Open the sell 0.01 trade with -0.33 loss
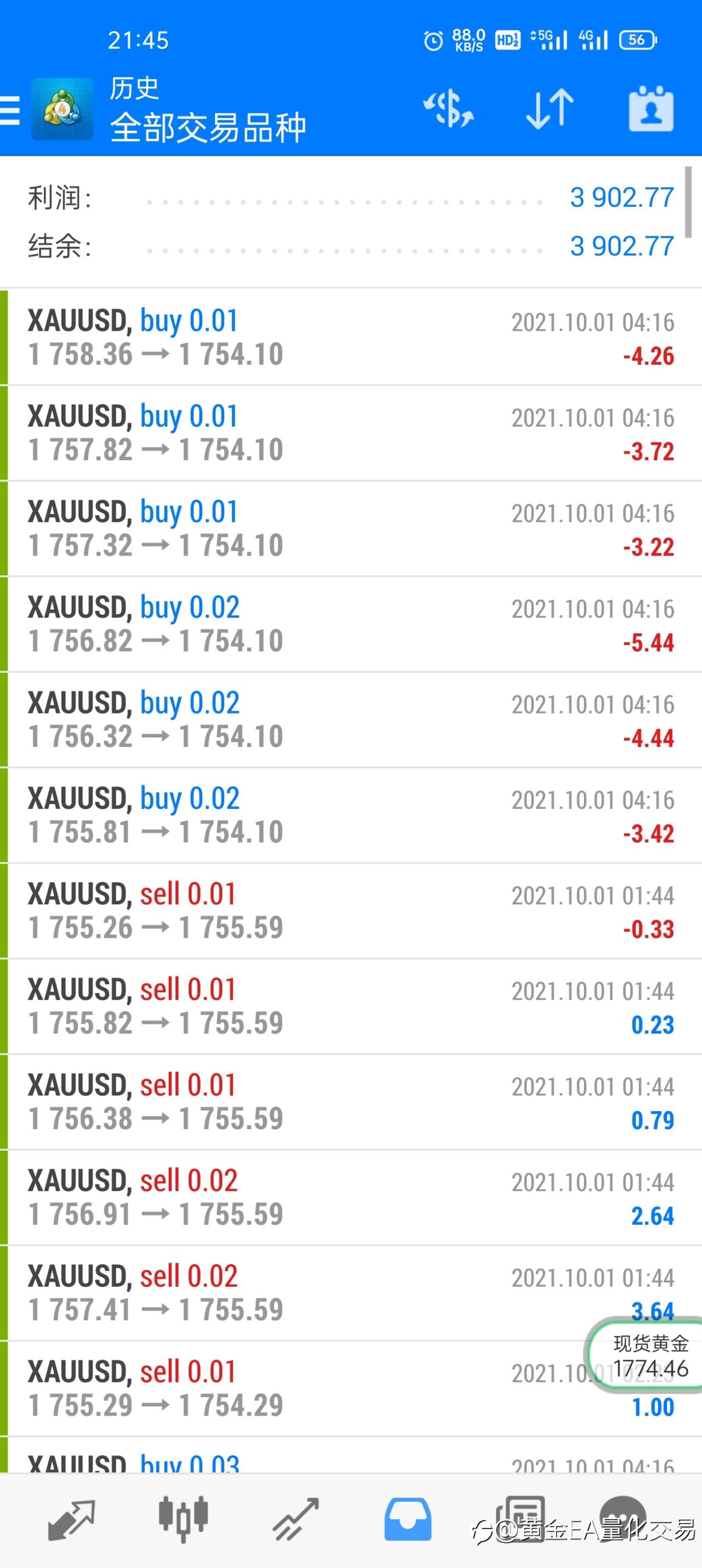This screenshot has height=1568, width=702. click(x=350, y=911)
